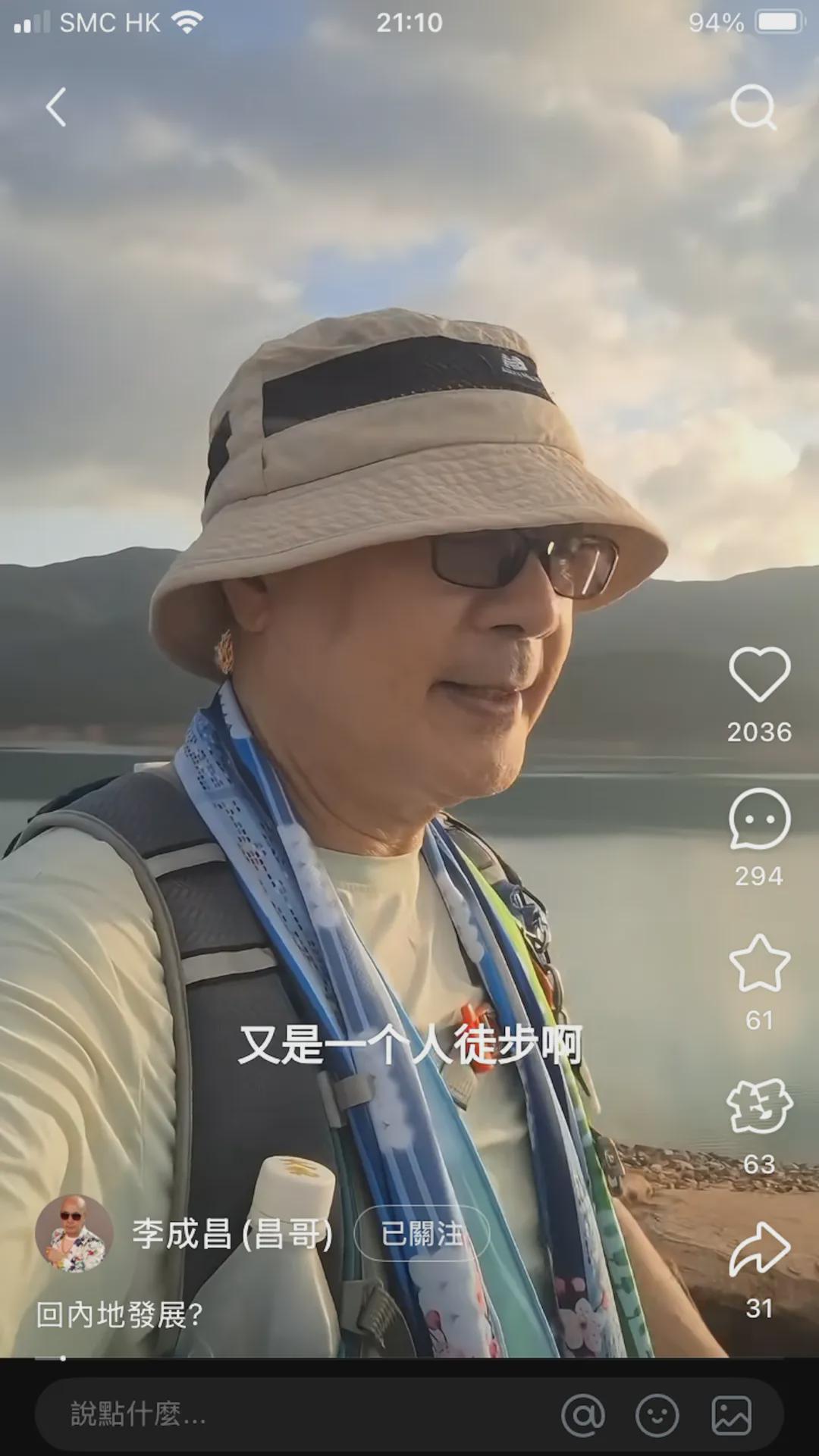Open the emoji picker icon
The height and width of the screenshot is (1456, 819).
pyautogui.click(x=657, y=1414)
